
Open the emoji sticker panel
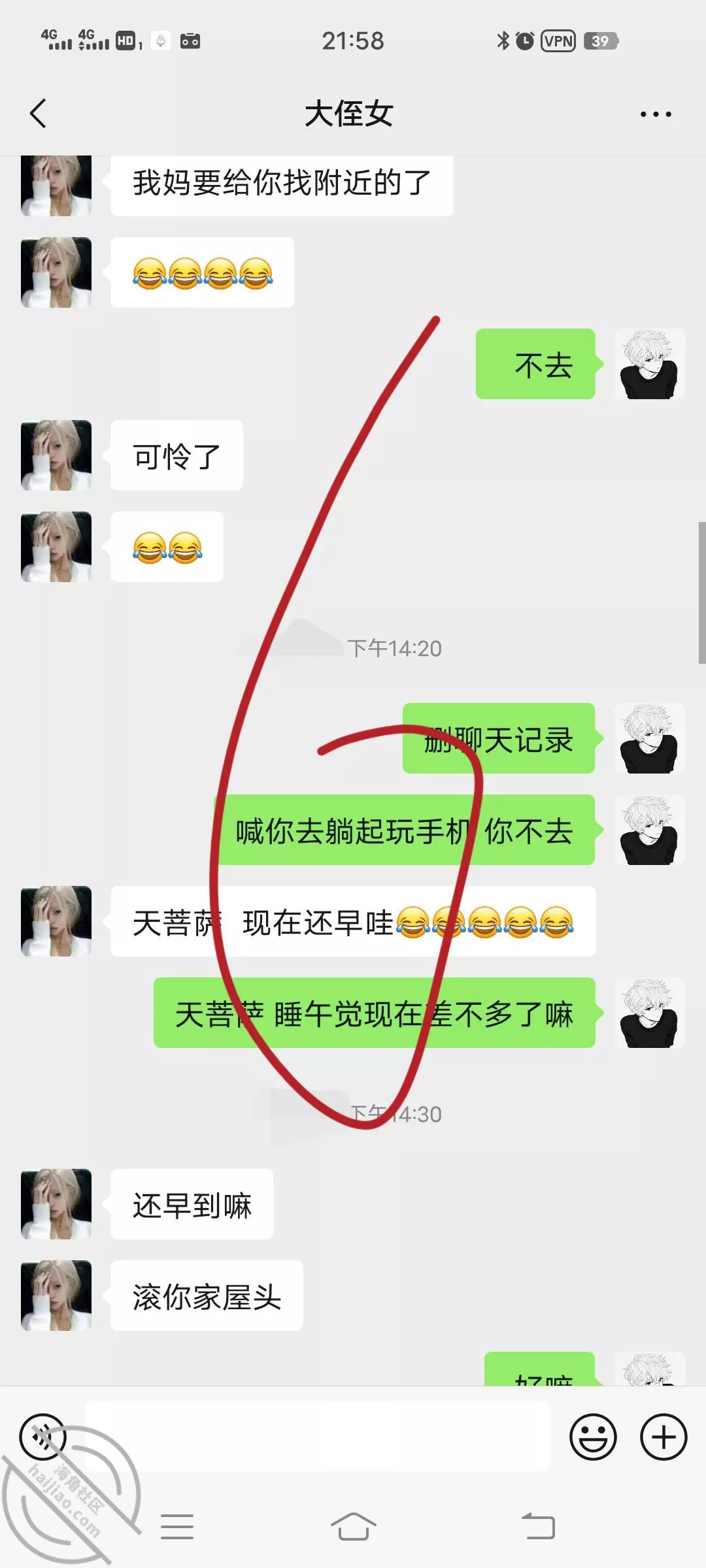click(593, 1437)
